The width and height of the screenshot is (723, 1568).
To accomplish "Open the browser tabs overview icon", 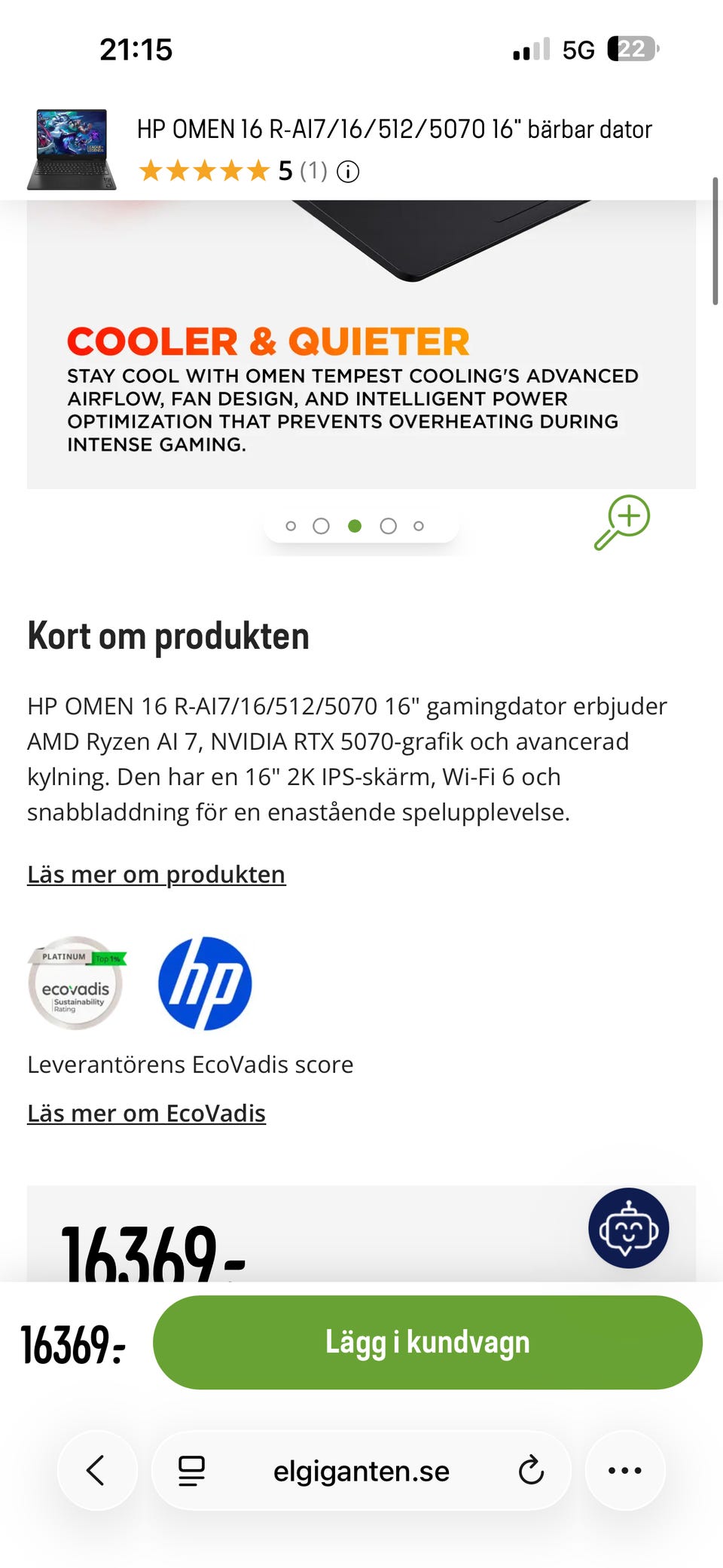I will point(192,1471).
